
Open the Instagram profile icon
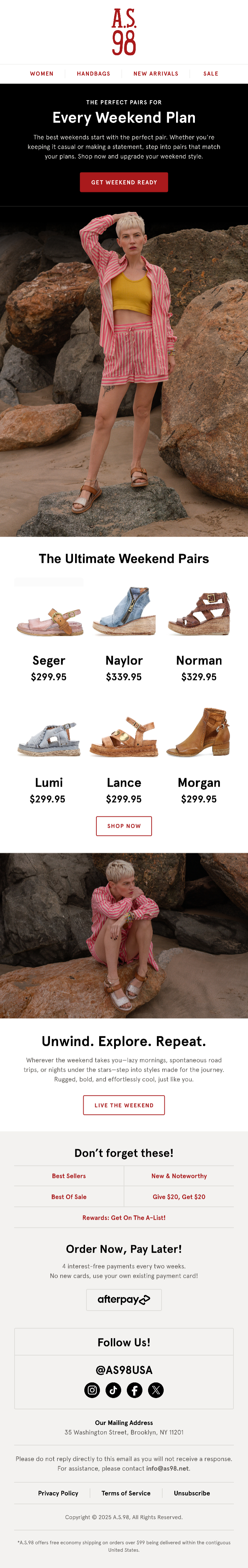(92, 1389)
